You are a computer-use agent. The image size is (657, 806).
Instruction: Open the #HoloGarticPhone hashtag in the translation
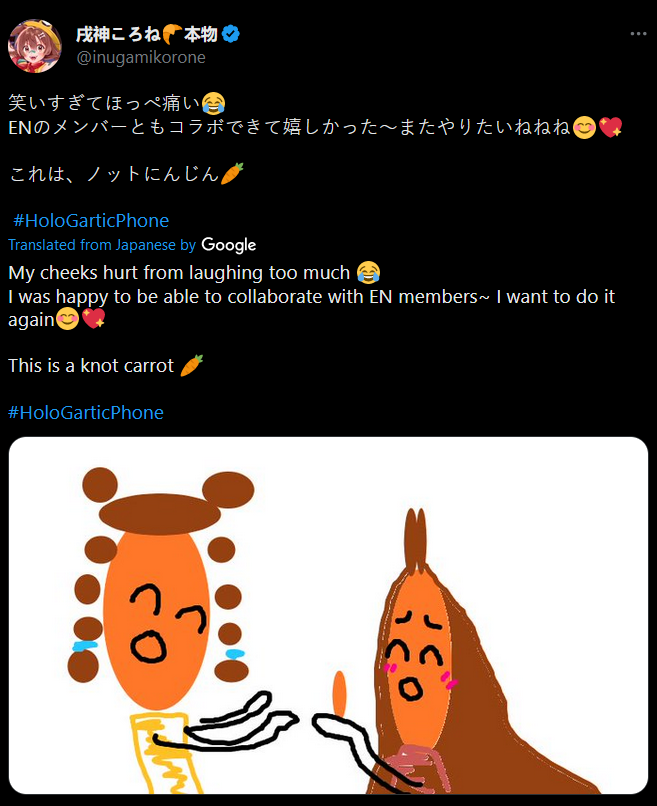86,412
